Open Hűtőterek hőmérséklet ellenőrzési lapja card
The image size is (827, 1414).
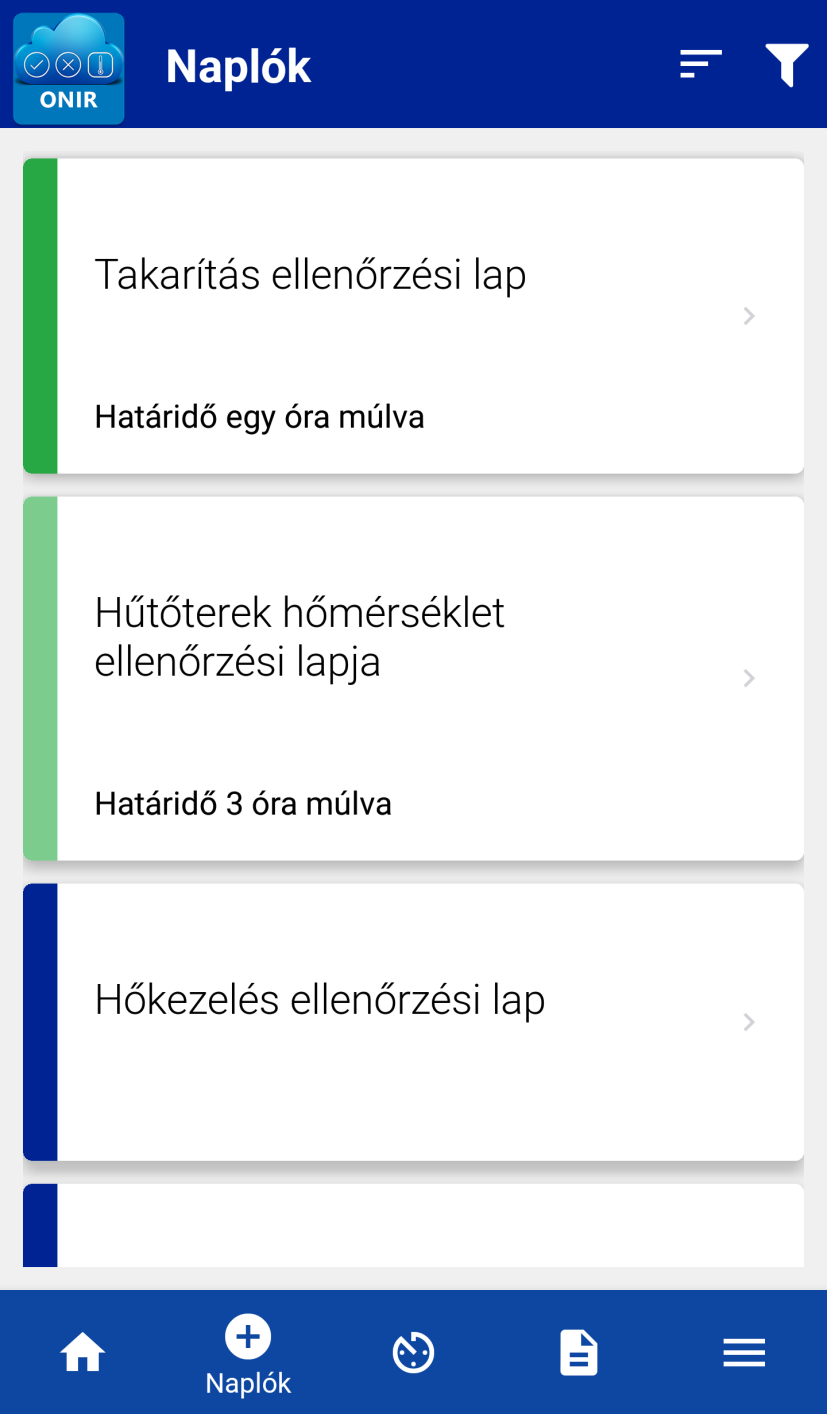[413, 678]
